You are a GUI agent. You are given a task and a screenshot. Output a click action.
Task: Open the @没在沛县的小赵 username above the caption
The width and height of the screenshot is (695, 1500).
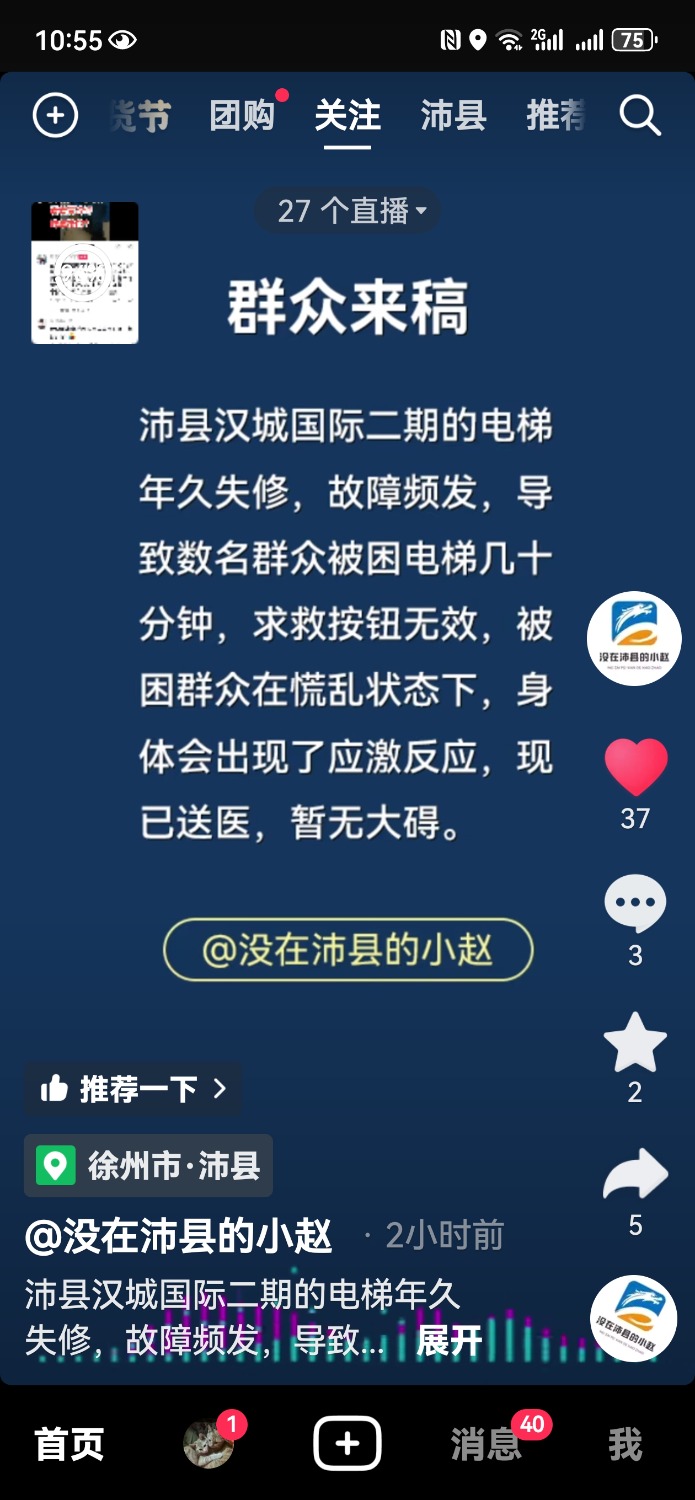(178, 1237)
